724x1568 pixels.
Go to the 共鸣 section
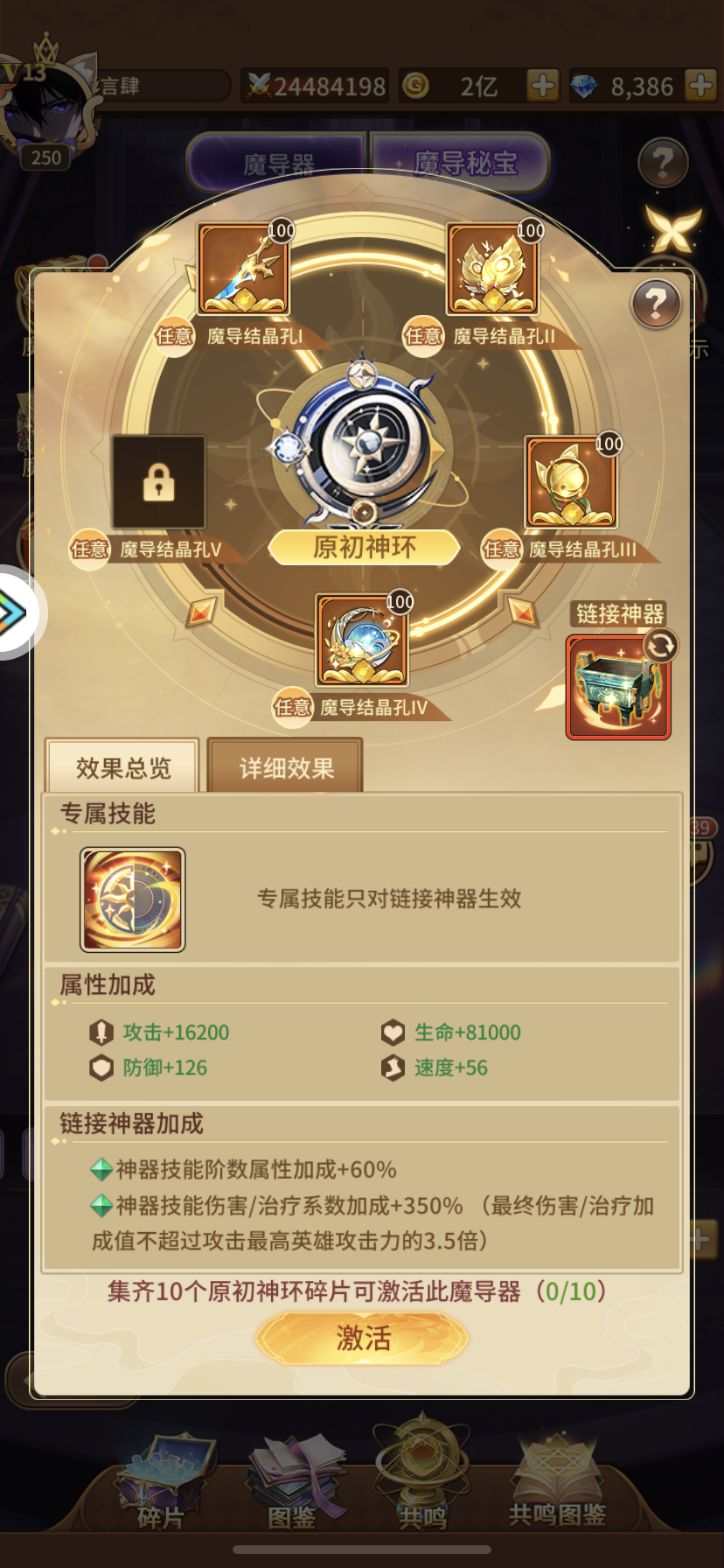click(422, 1479)
